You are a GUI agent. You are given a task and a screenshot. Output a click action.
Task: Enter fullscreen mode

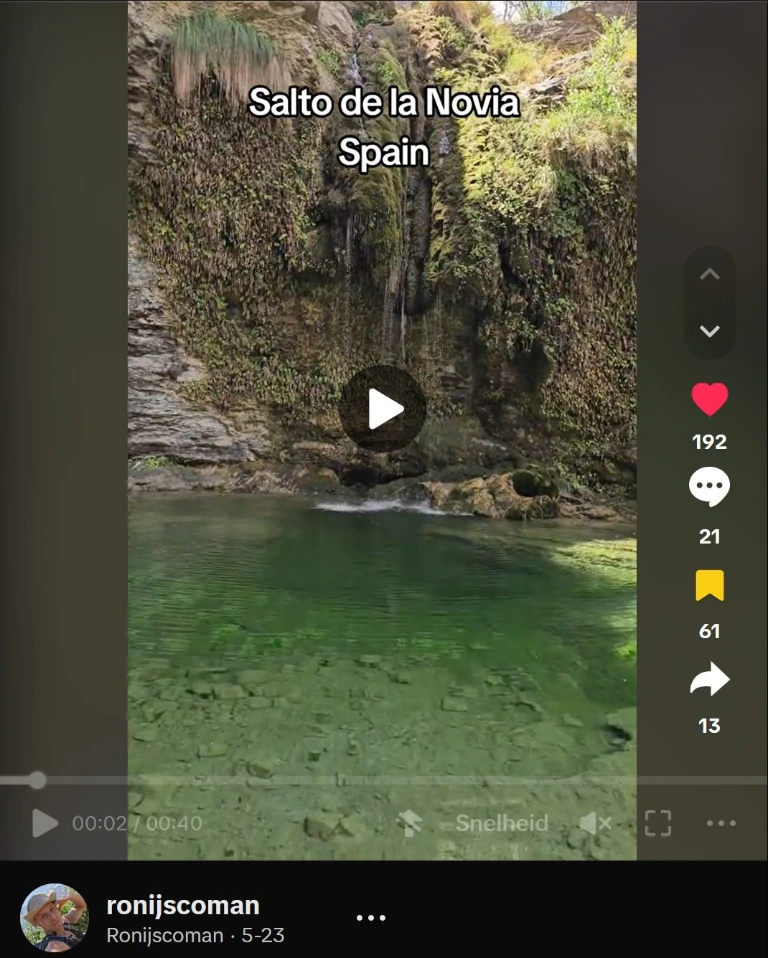pos(658,823)
